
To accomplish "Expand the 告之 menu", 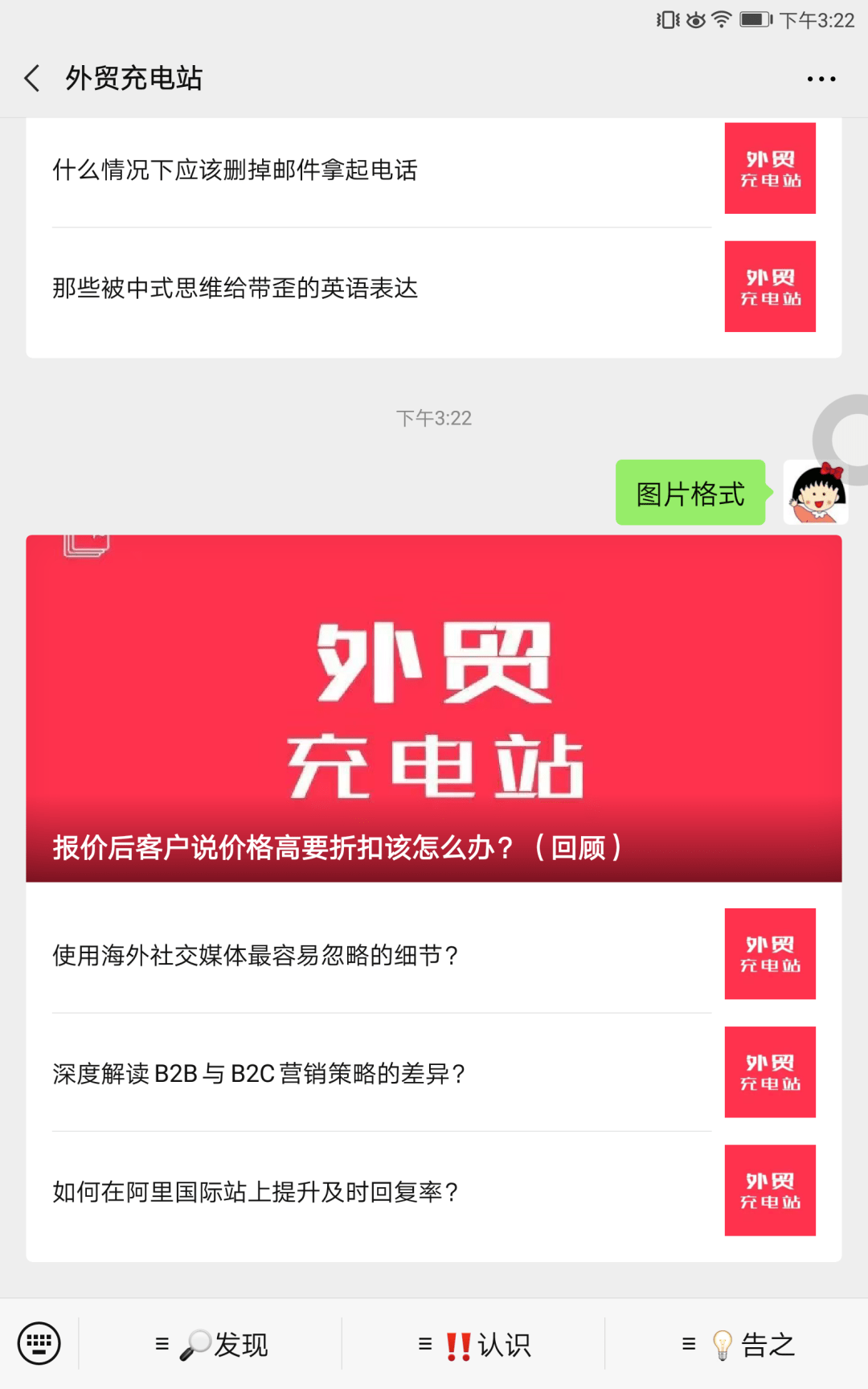I will [x=737, y=1344].
